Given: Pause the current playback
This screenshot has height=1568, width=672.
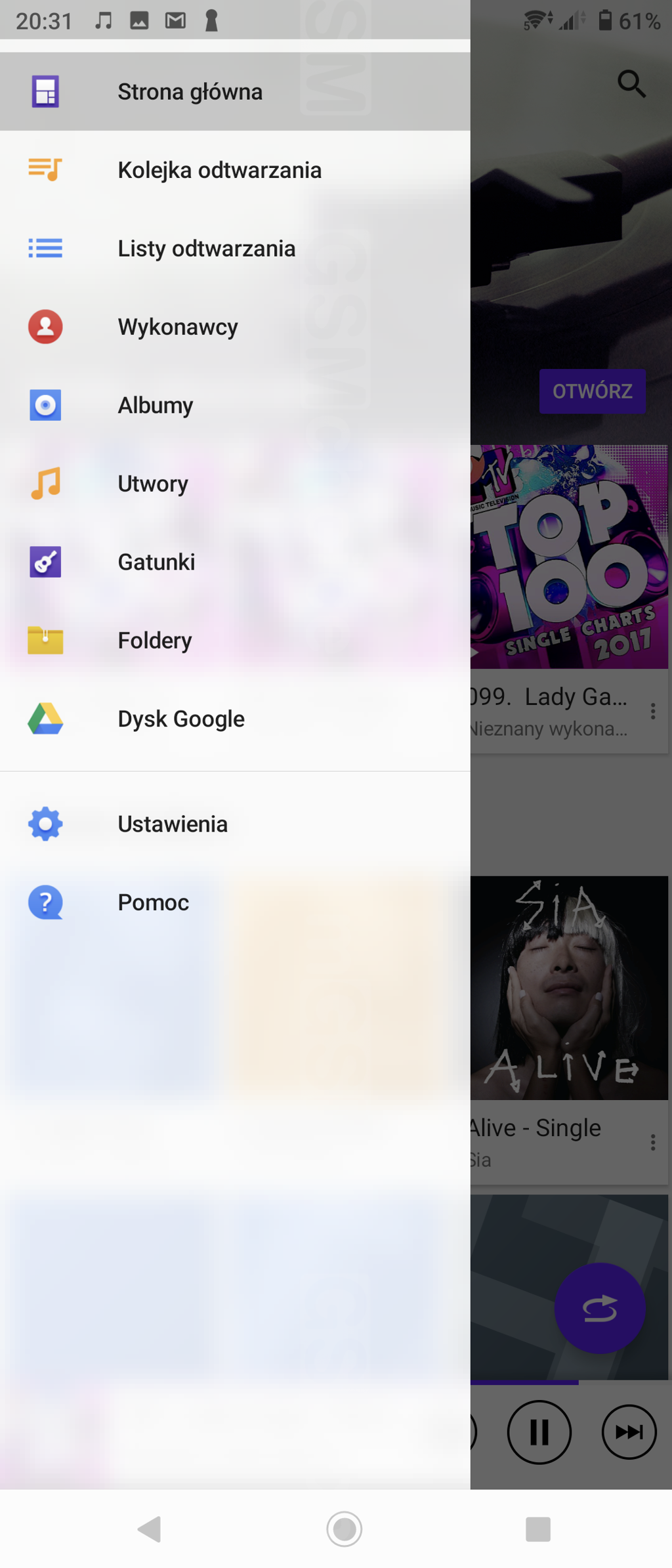Looking at the screenshot, I should click(x=539, y=1432).
